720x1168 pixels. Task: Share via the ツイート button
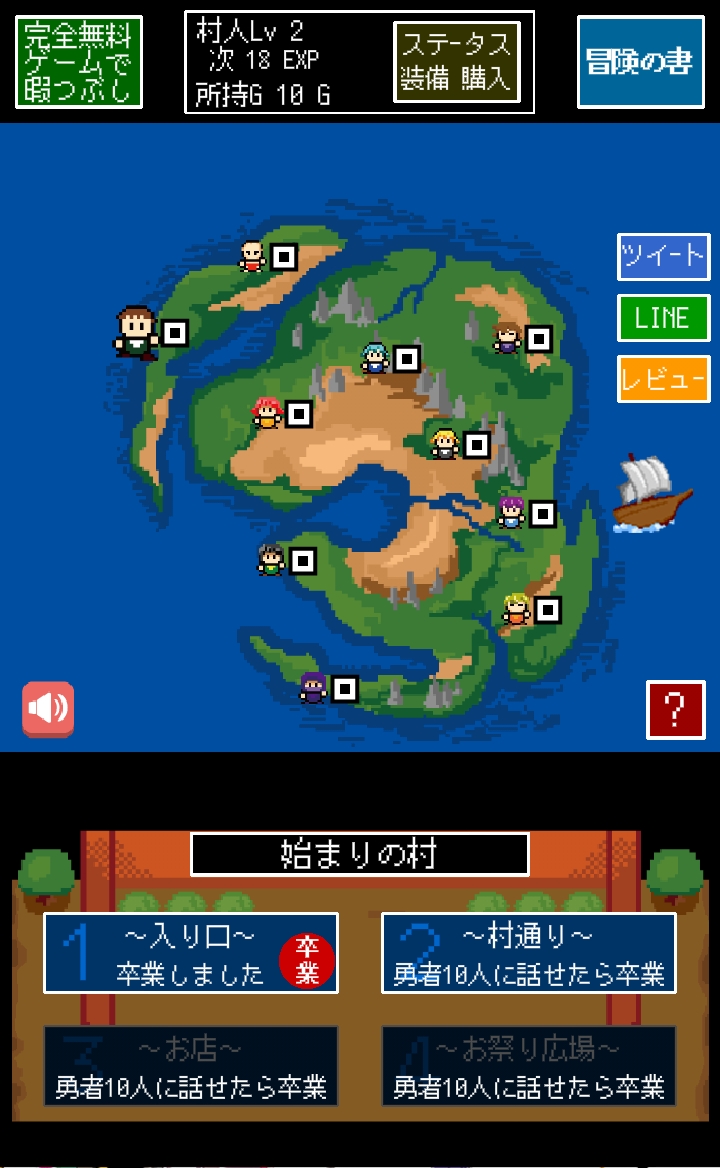[663, 256]
